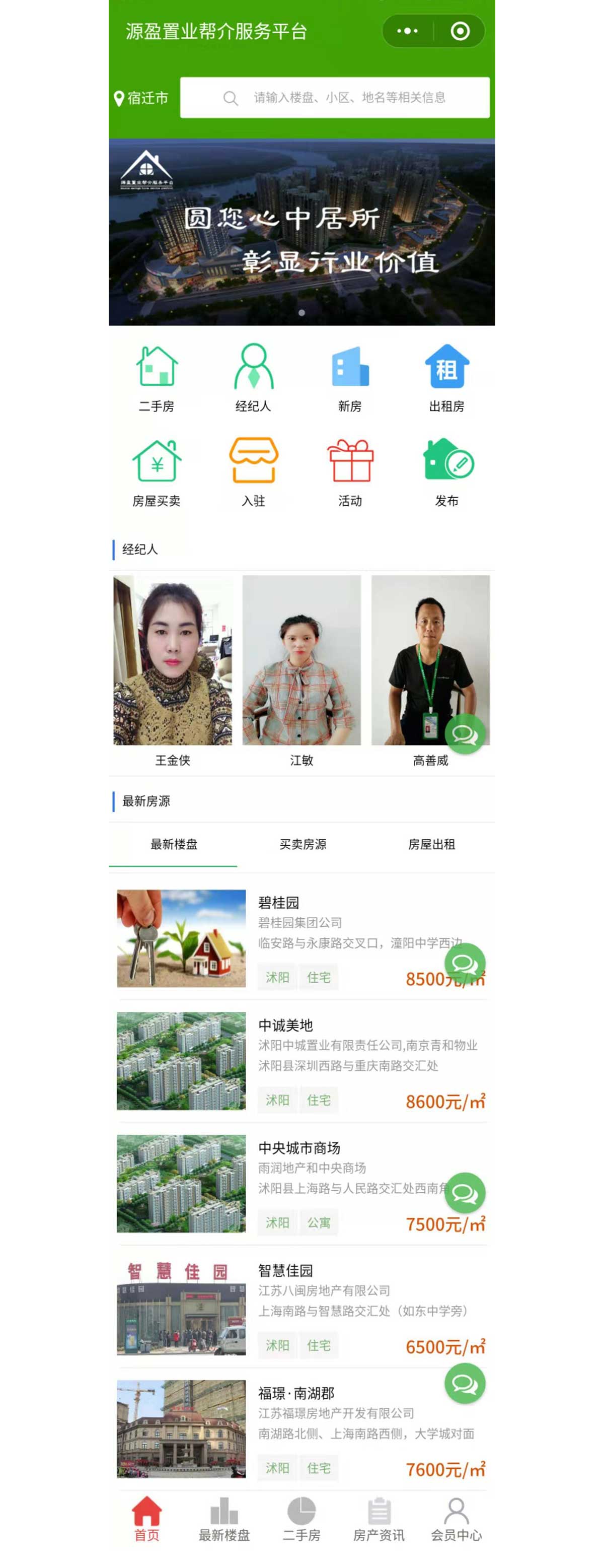The image size is (604, 1568).
Task: Open the mini program more options menu
Action: (x=407, y=31)
